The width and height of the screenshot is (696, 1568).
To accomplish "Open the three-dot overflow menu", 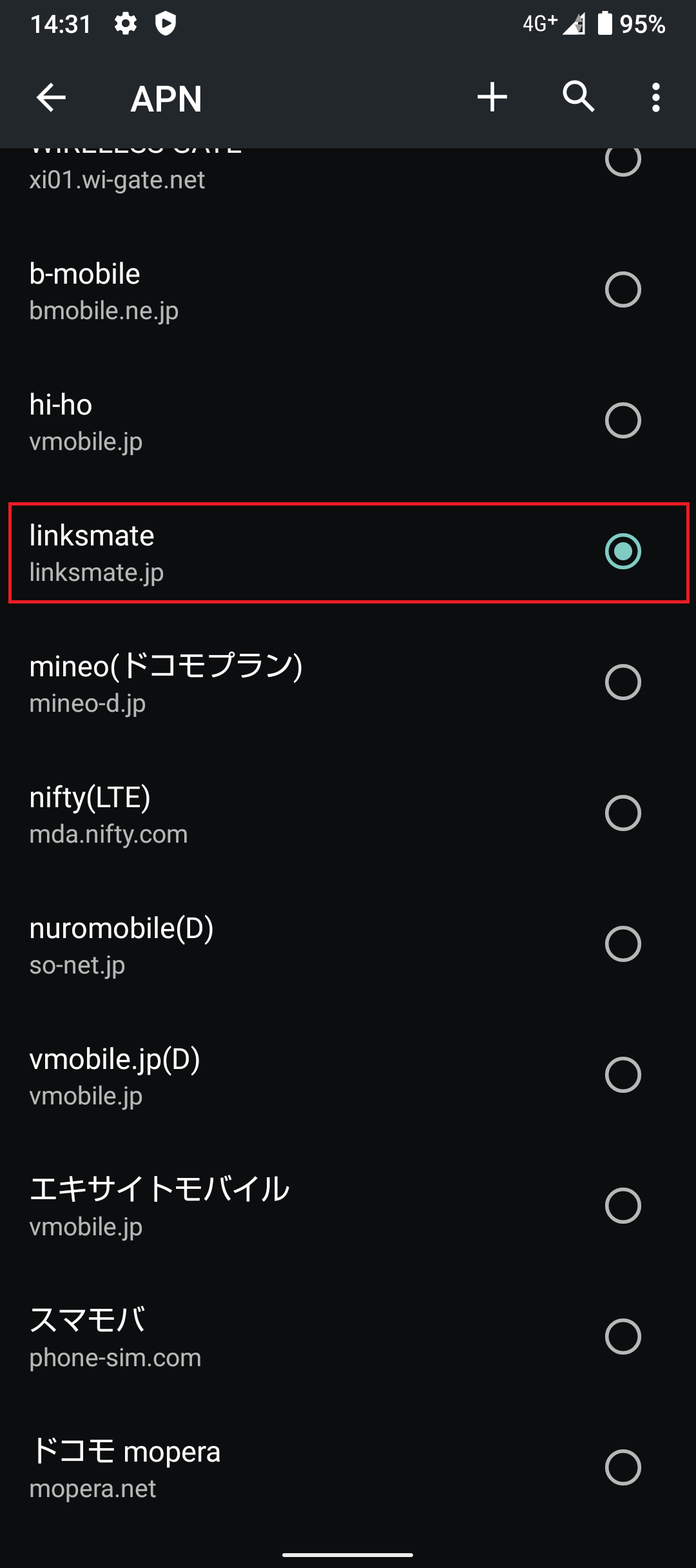I will [x=655, y=97].
